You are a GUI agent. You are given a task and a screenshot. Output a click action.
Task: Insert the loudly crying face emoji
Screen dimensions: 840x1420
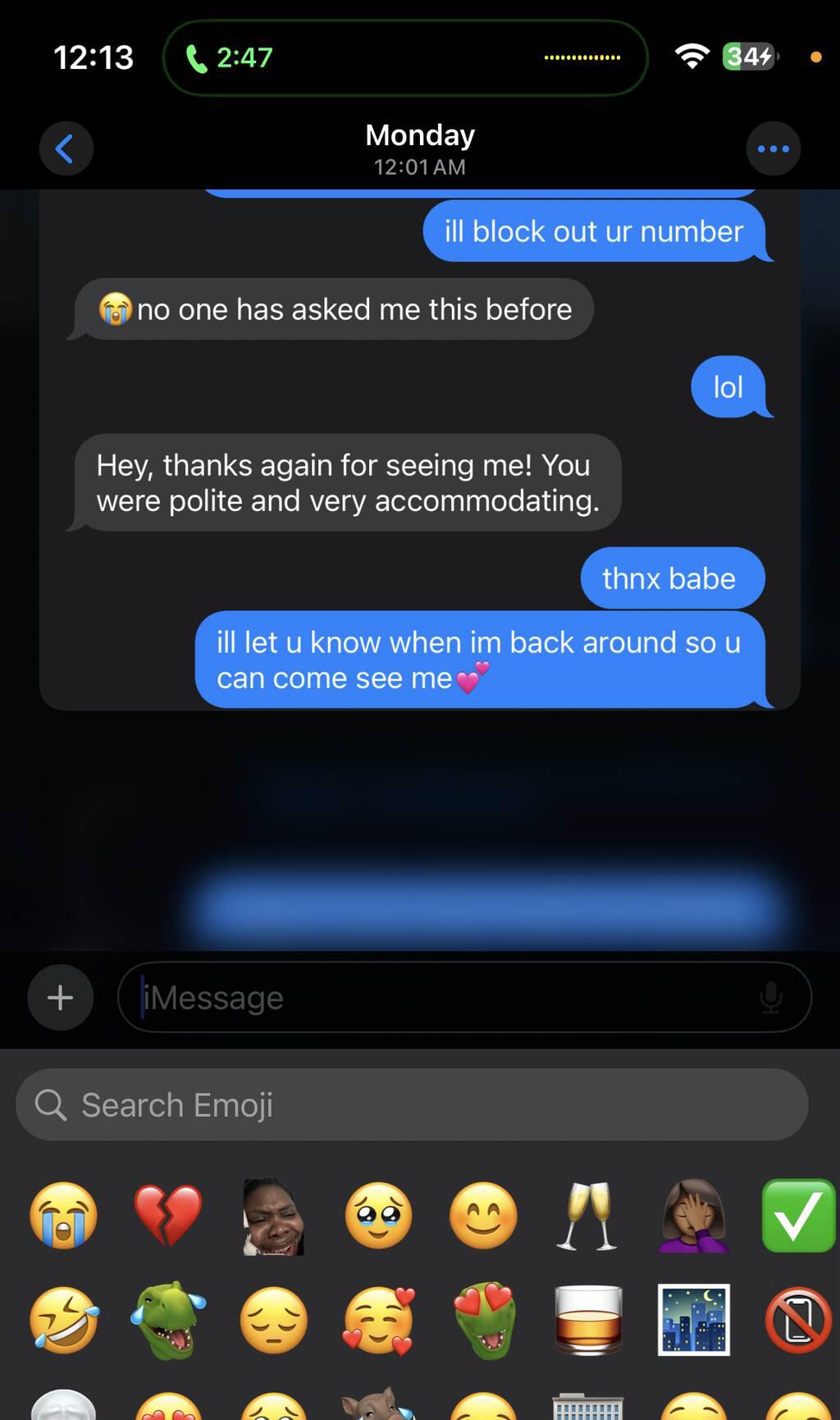click(x=63, y=1216)
